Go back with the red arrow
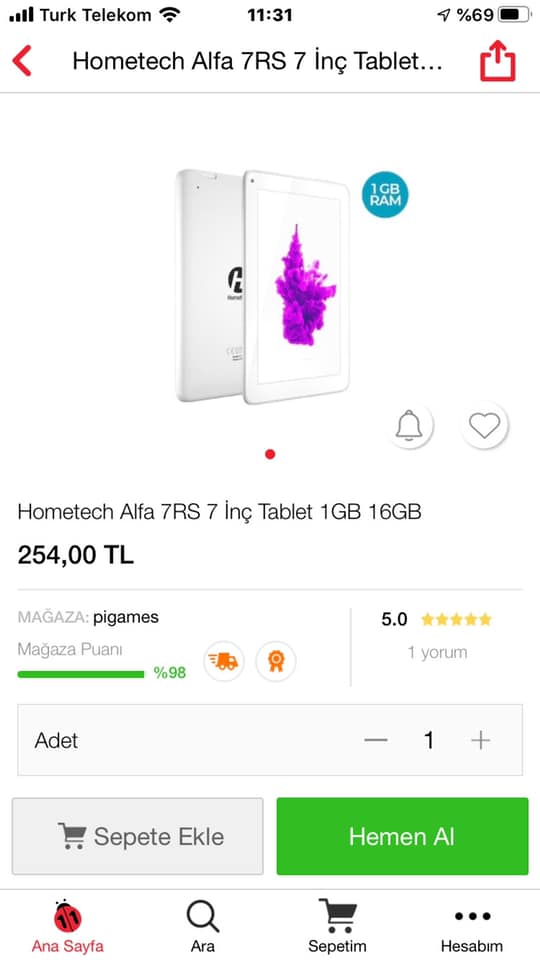Viewport: 540px width, 960px height. click(22, 61)
